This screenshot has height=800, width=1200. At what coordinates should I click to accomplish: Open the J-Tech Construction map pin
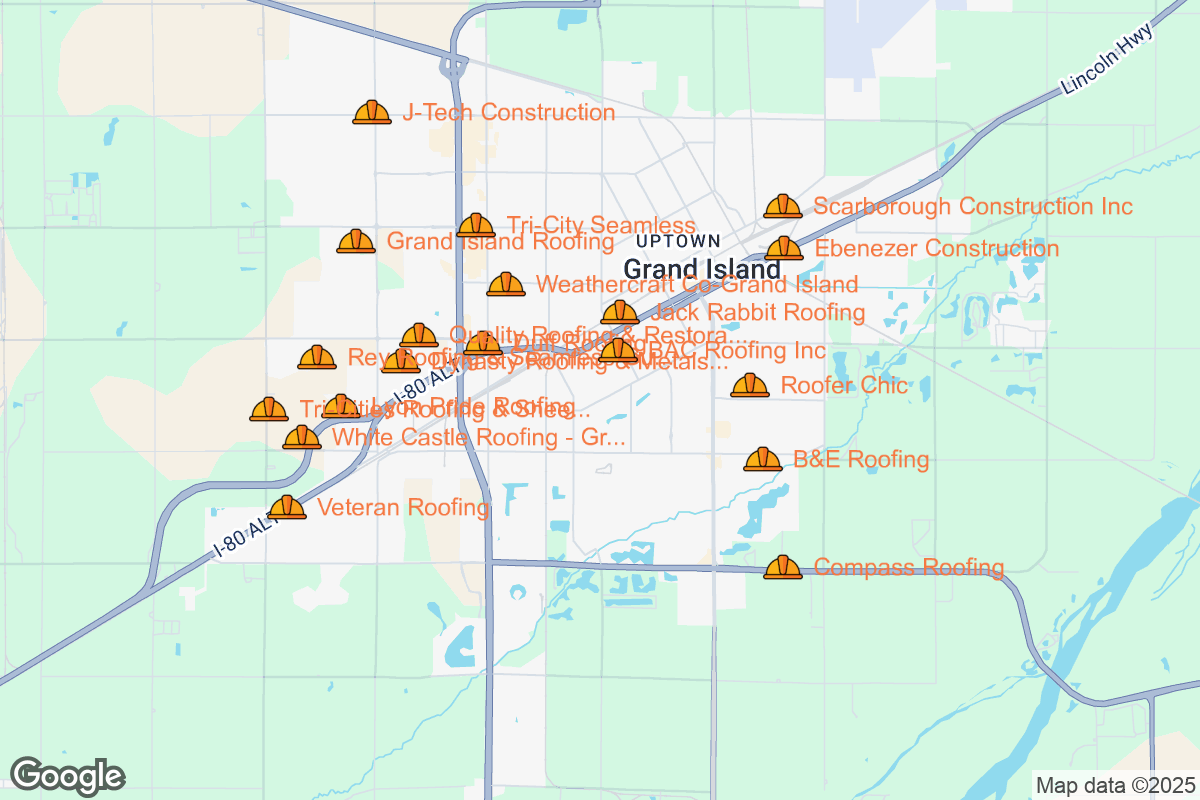coord(372,113)
